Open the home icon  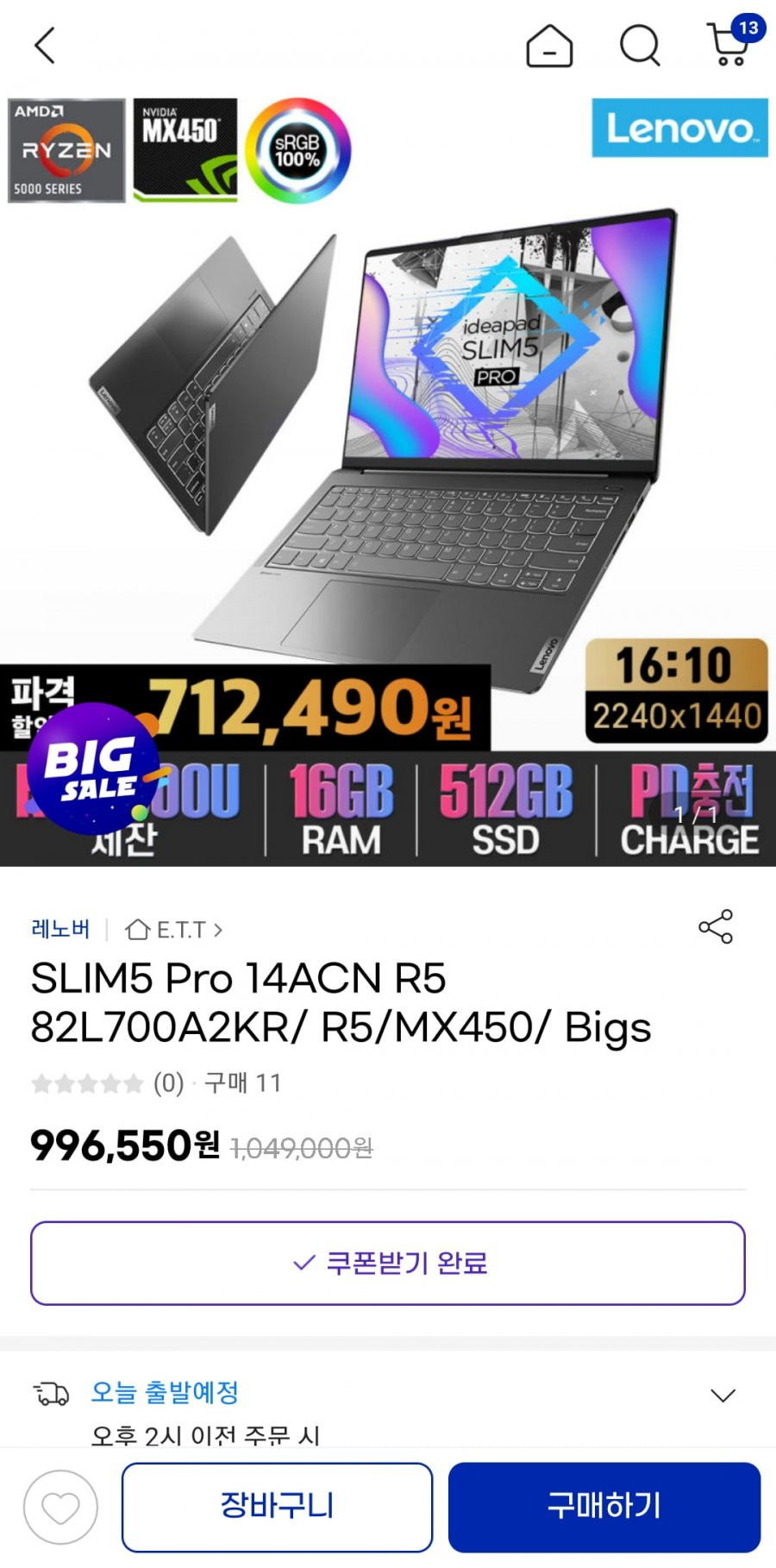[x=549, y=46]
